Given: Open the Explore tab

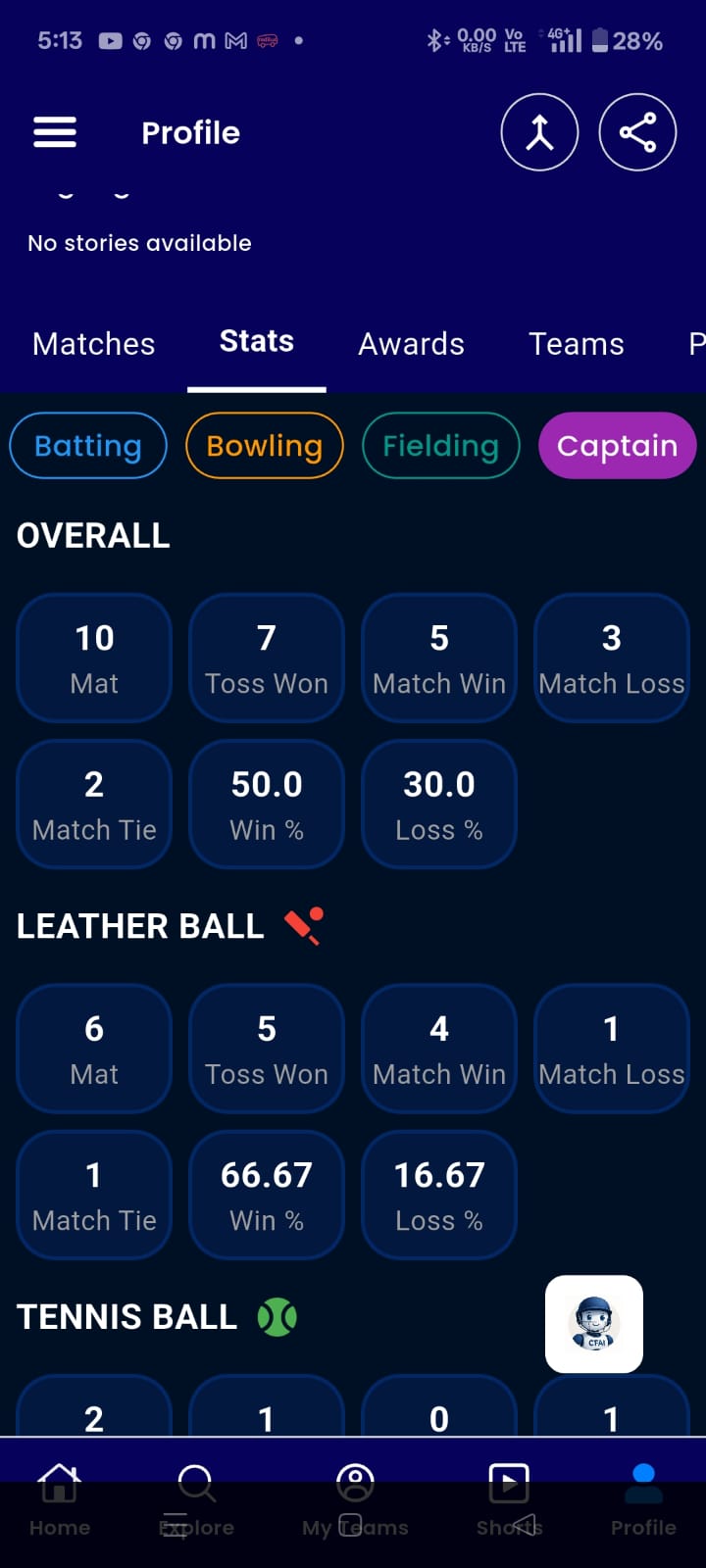Looking at the screenshot, I should [197, 1499].
